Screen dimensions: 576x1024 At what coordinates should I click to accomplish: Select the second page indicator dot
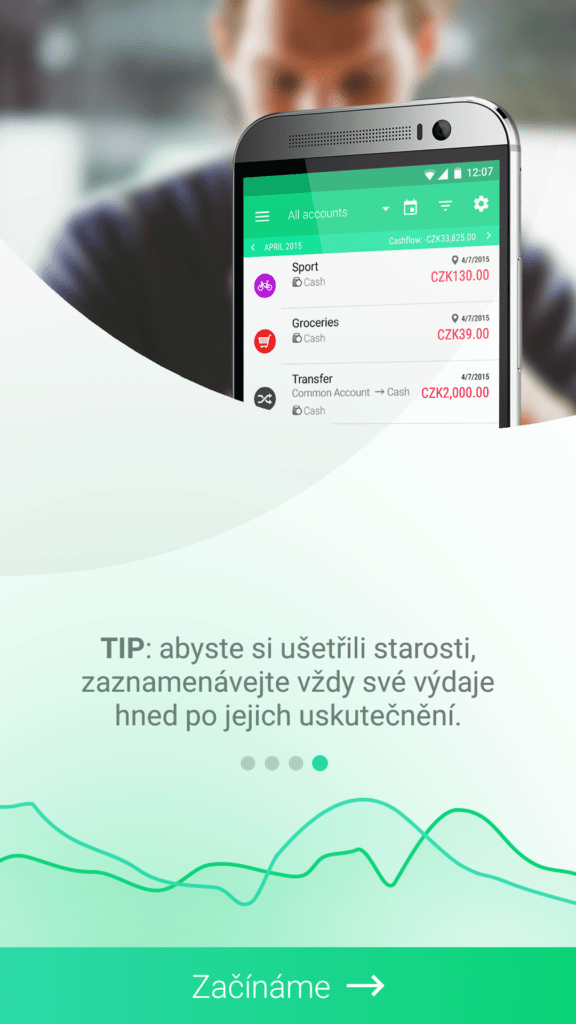click(x=272, y=763)
